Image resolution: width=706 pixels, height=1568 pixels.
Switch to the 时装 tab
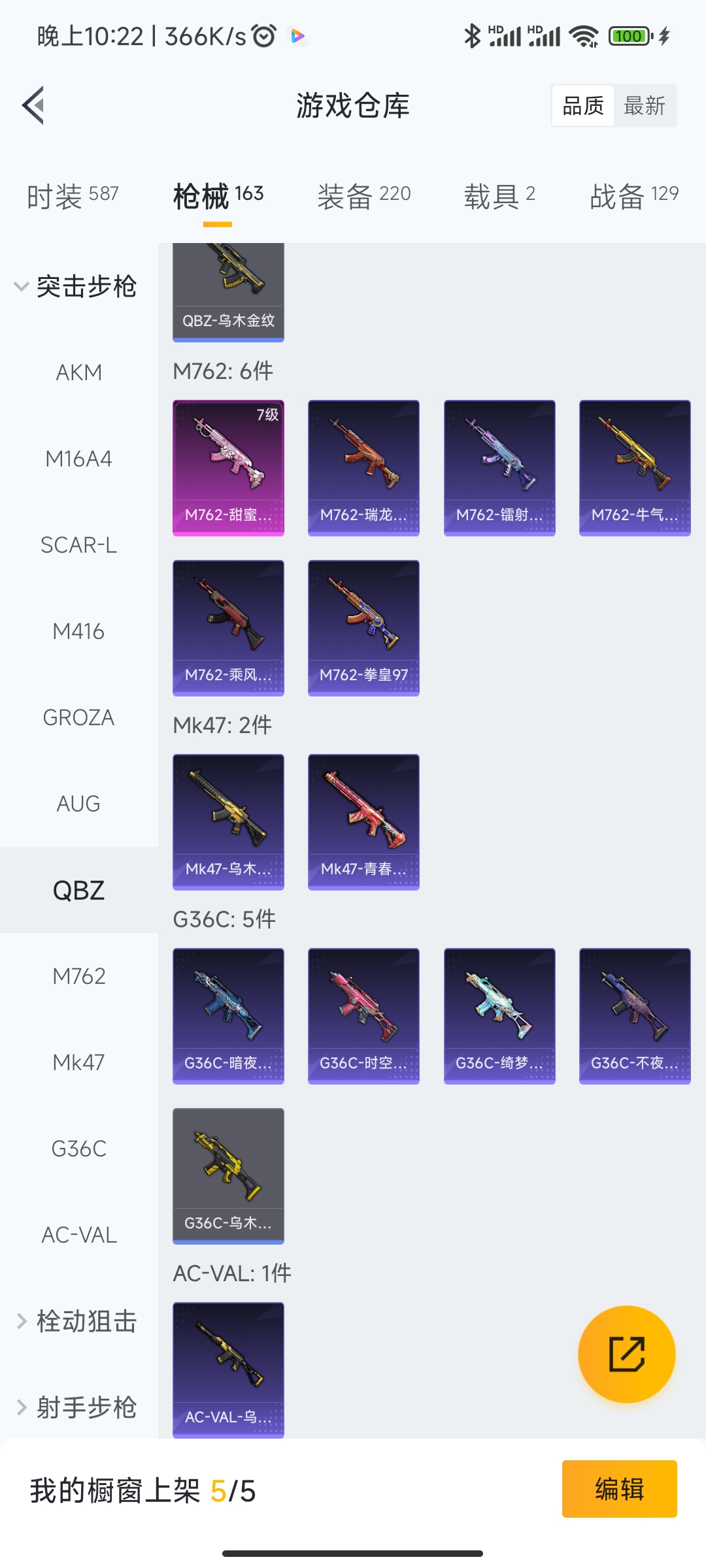pos(73,195)
